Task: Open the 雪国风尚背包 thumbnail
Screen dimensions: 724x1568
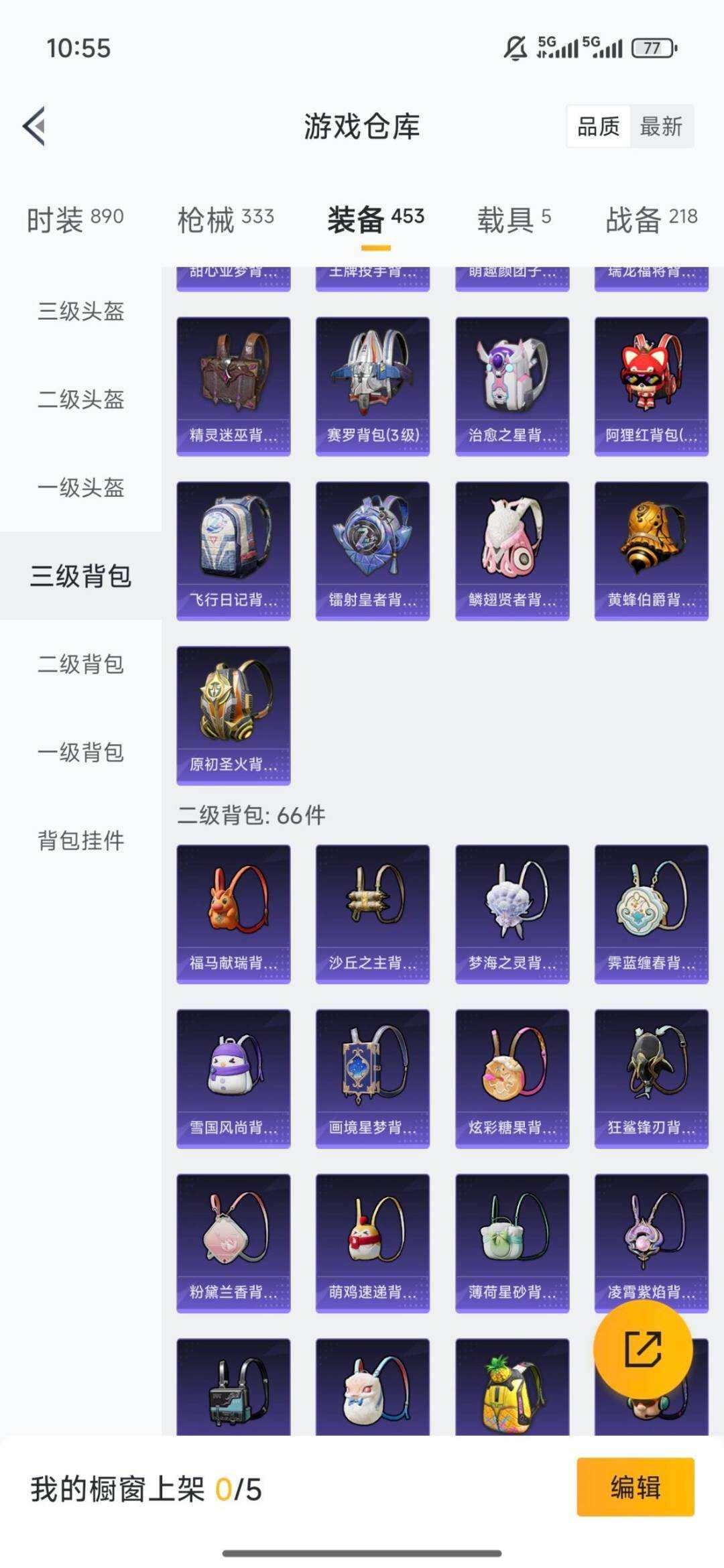Action: 233,1076
